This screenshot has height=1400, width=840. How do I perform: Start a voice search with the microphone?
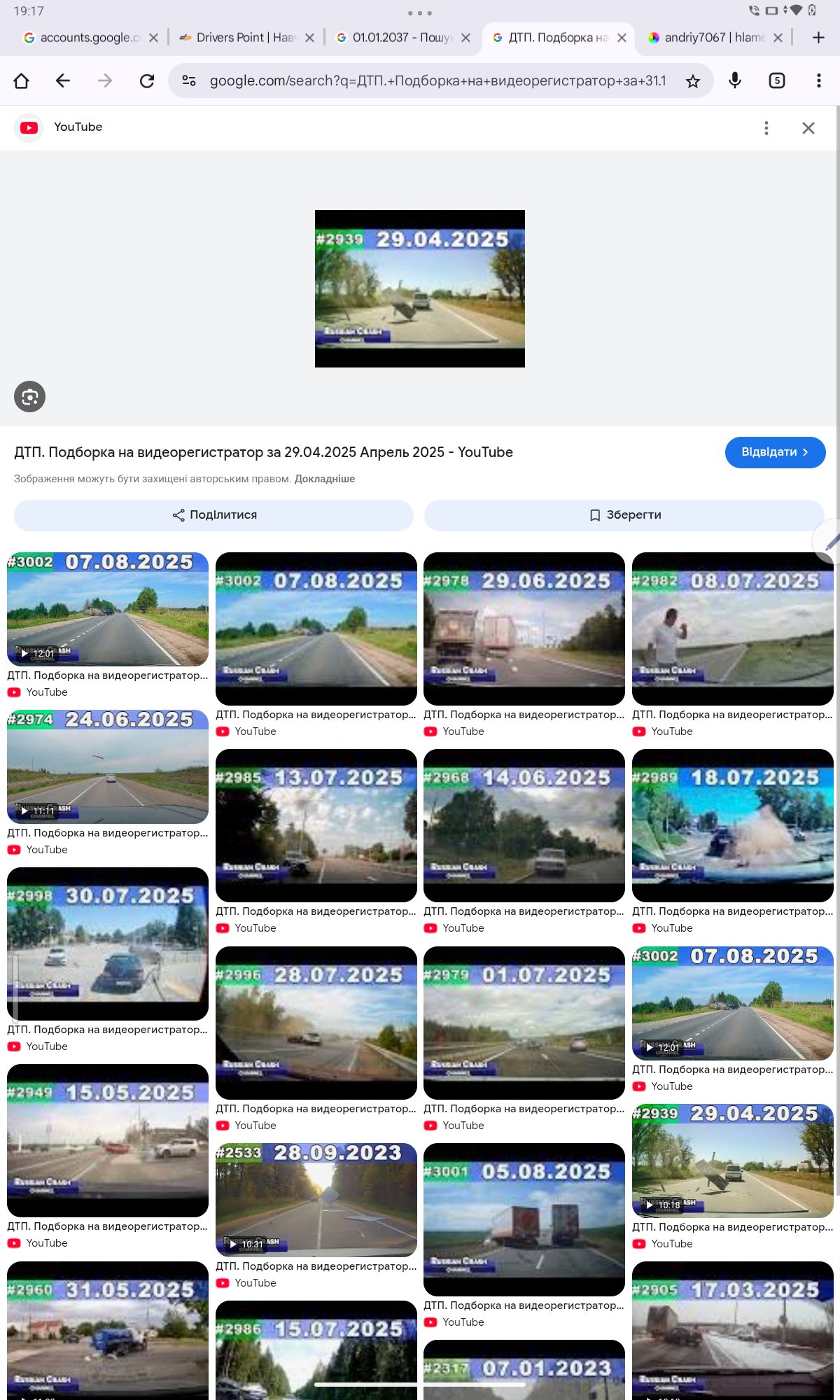[735, 80]
